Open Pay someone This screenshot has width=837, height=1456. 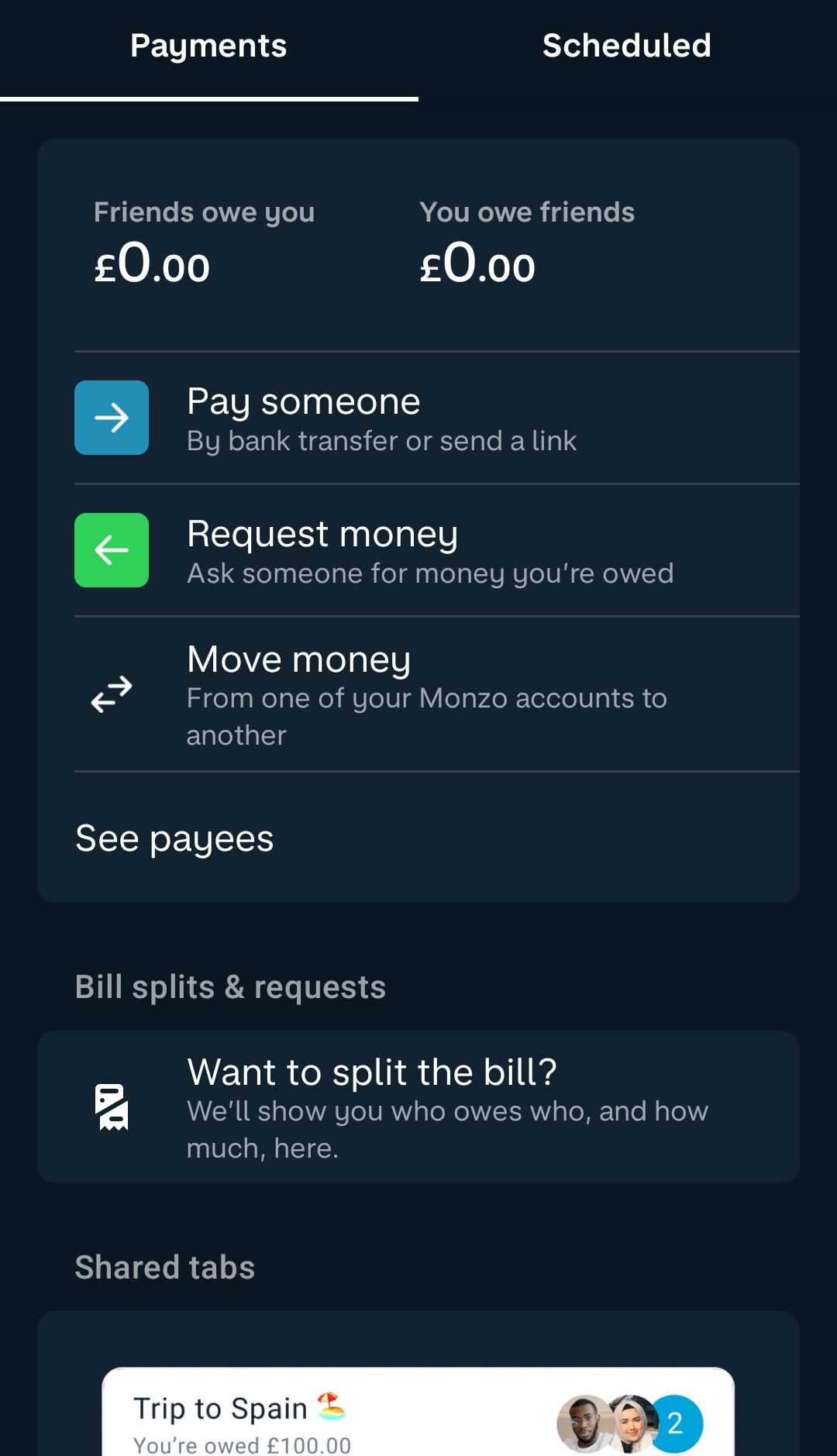(x=437, y=418)
